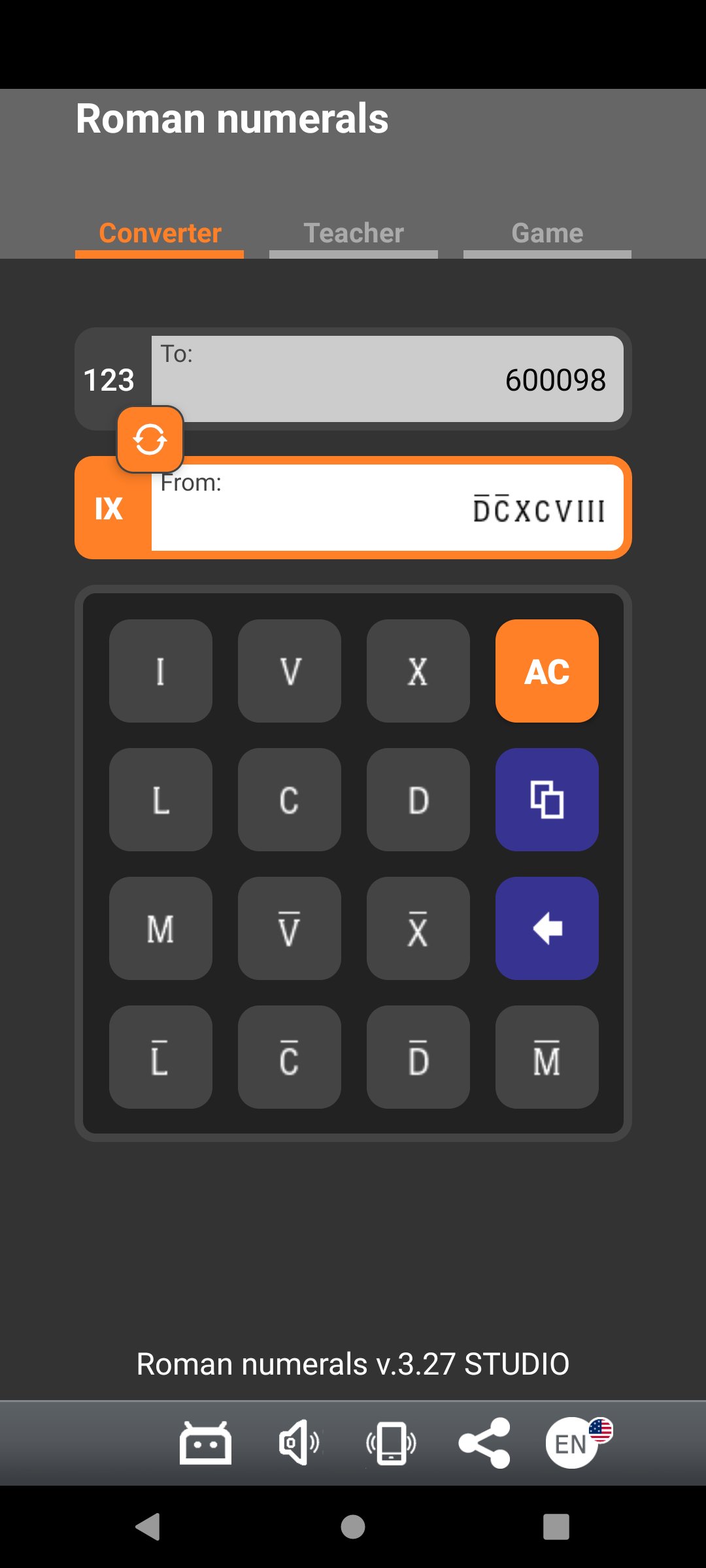The height and width of the screenshot is (1568, 706).
Task: Share the app via the share icon
Action: [x=484, y=1443]
